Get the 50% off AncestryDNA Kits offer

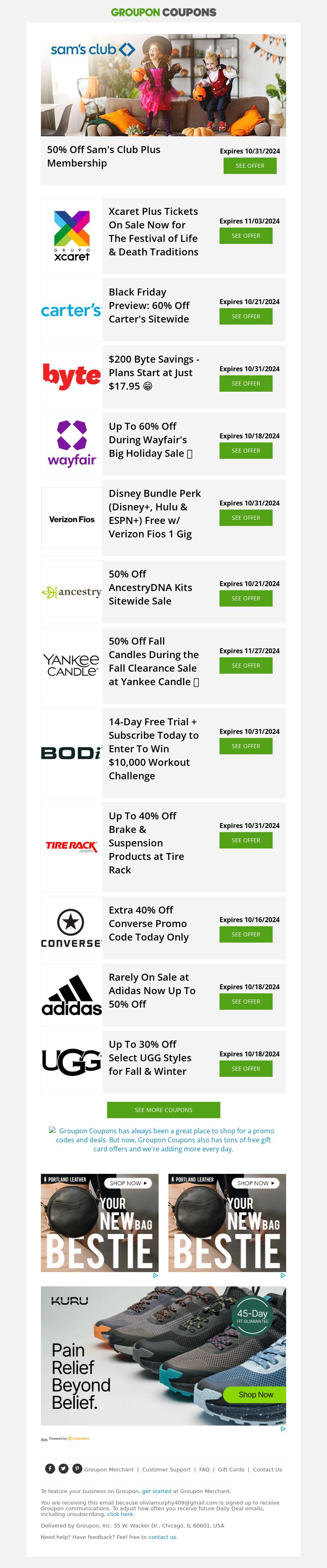point(246,598)
